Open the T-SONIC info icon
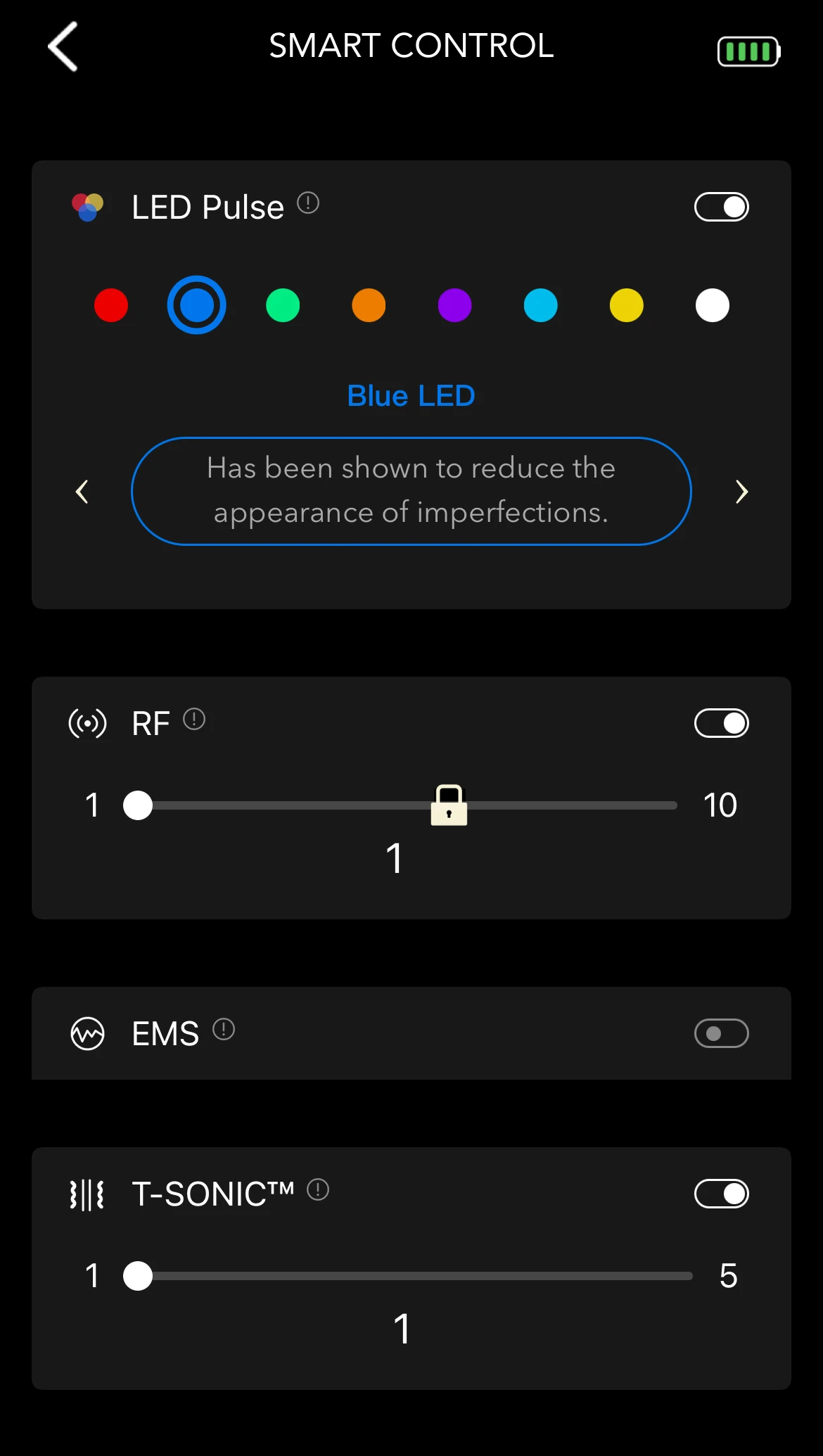The width and height of the screenshot is (823, 1456). (x=318, y=1190)
